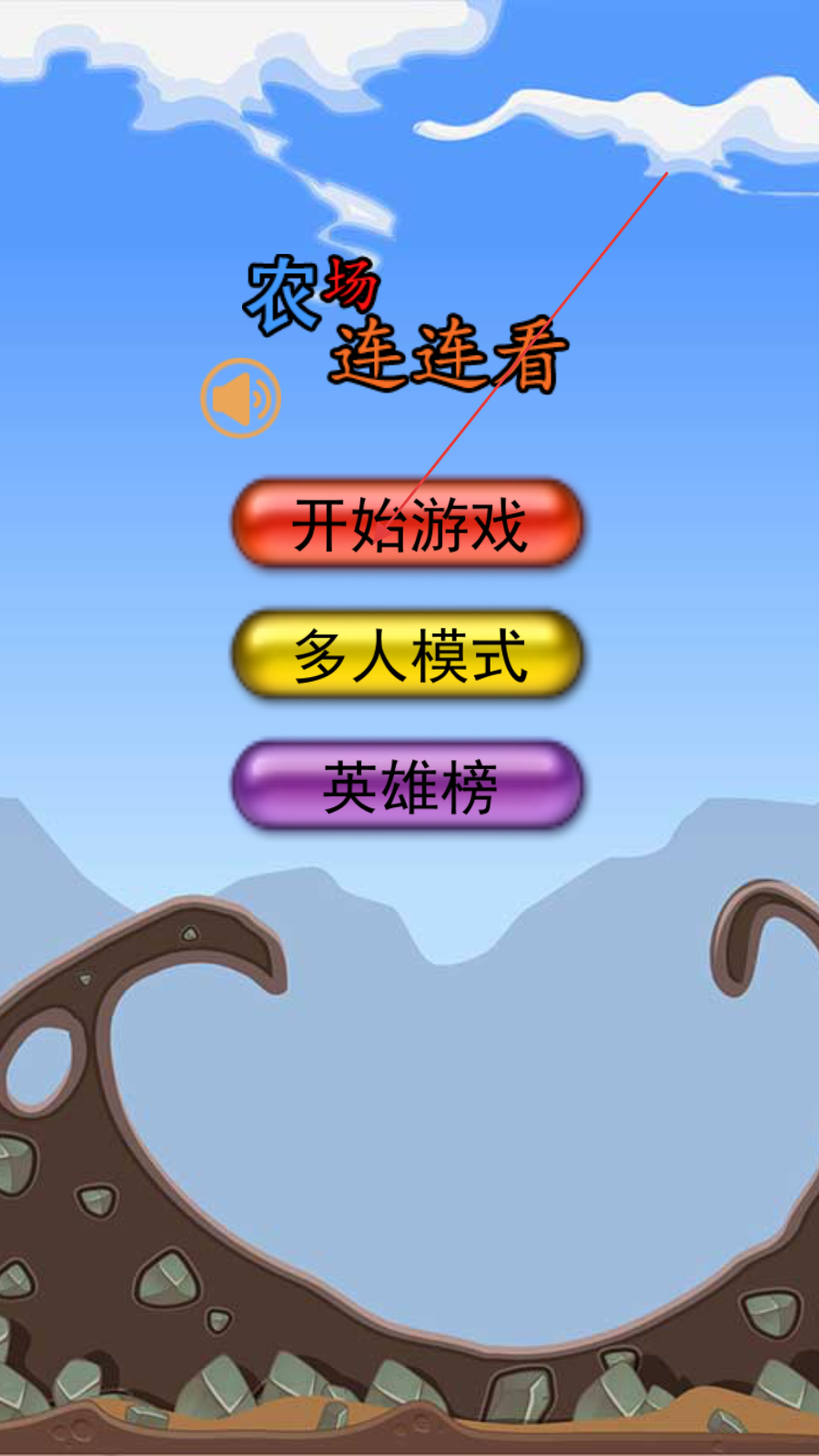Toggle the sound speaker icon
The width and height of the screenshot is (819, 1456).
pyautogui.click(x=240, y=399)
